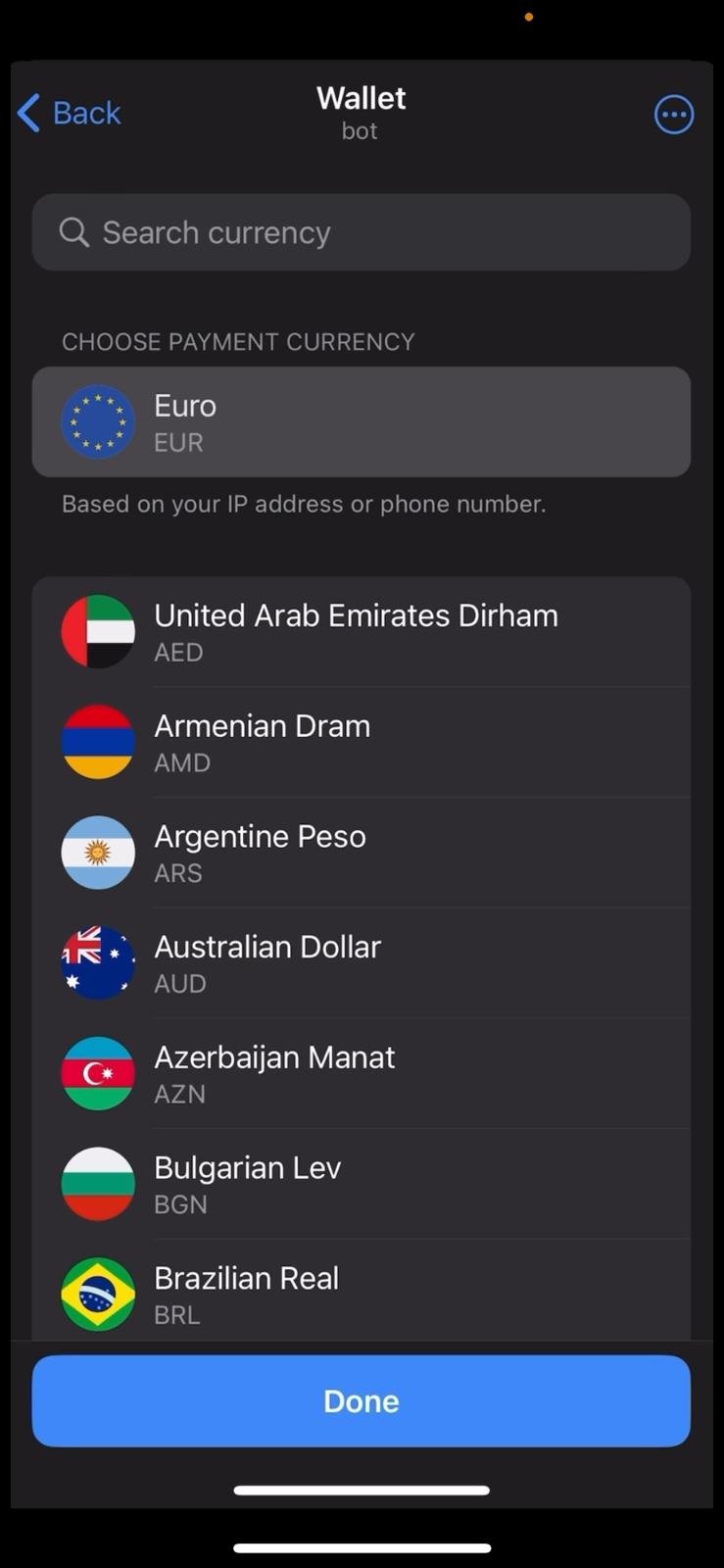Confirm selection with the Done button
Viewport: 724px width, 1568px height.
click(361, 1400)
